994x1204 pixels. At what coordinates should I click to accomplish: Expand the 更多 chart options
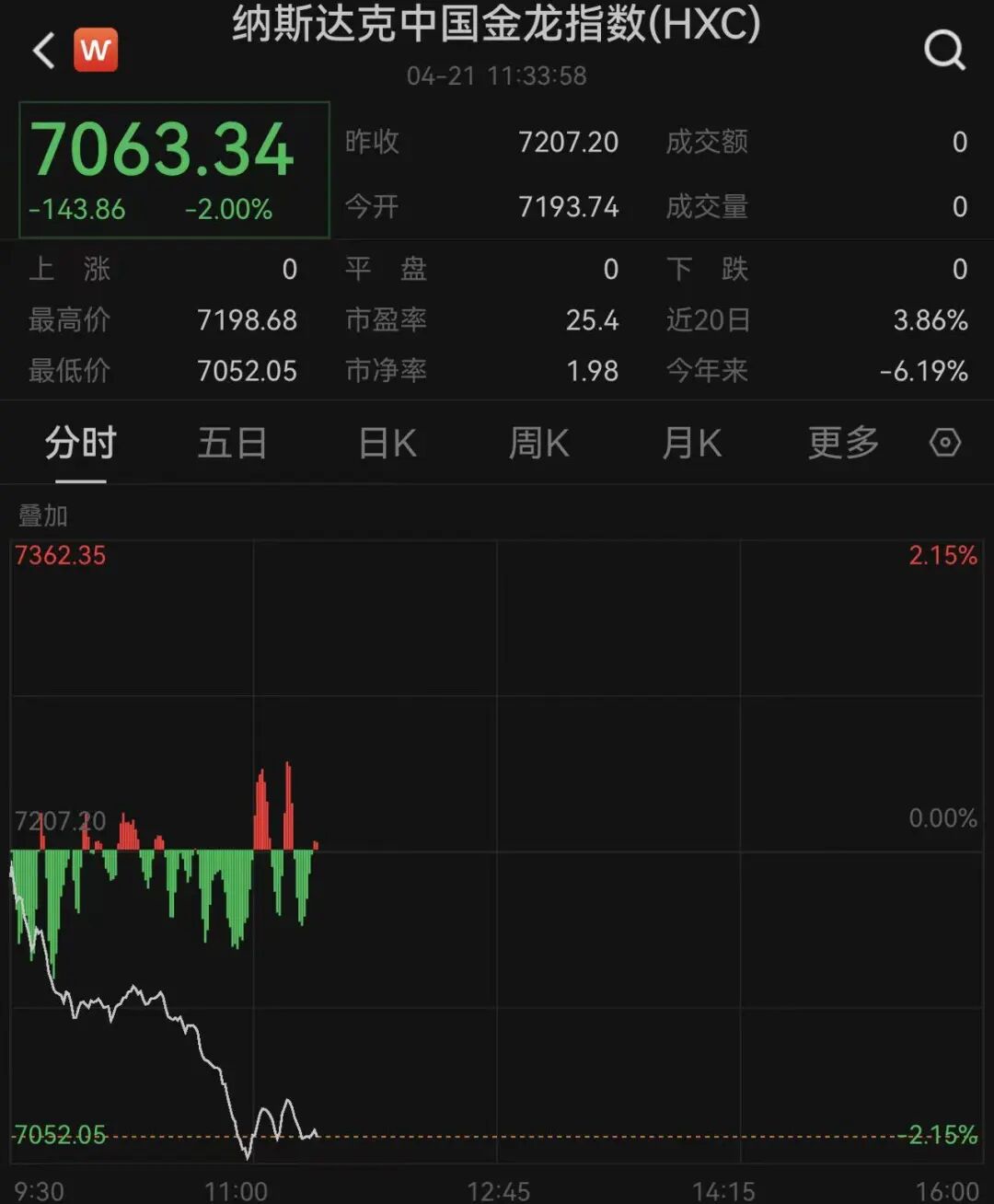coord(843,444)
